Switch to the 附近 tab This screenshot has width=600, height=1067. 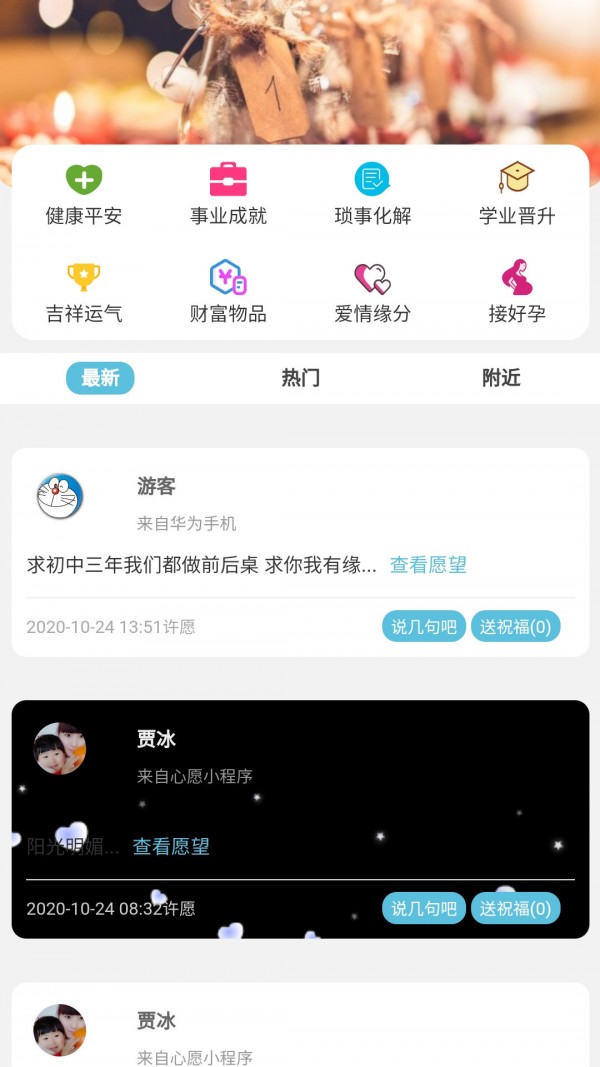tap(501, 378)
